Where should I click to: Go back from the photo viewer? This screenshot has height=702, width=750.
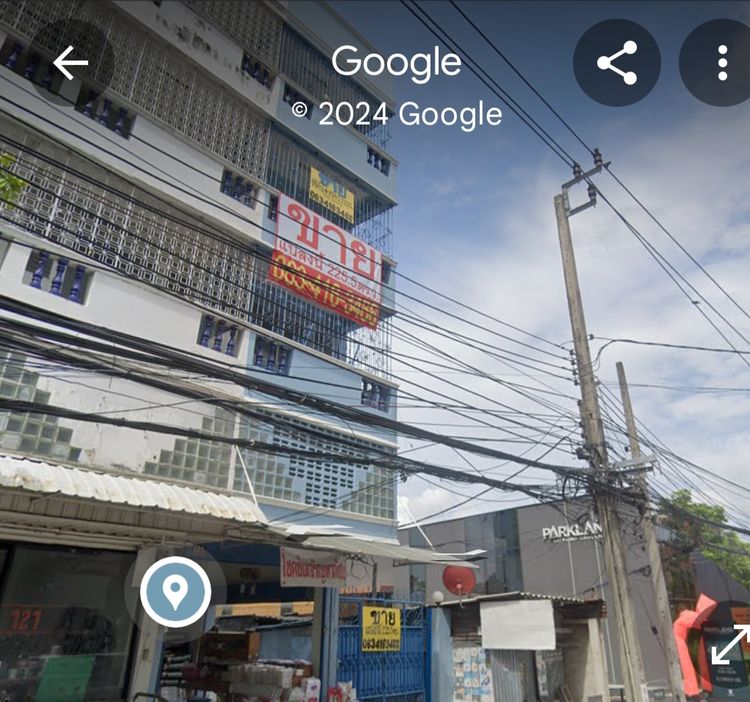pyautogui.click(x=70, y=63)
